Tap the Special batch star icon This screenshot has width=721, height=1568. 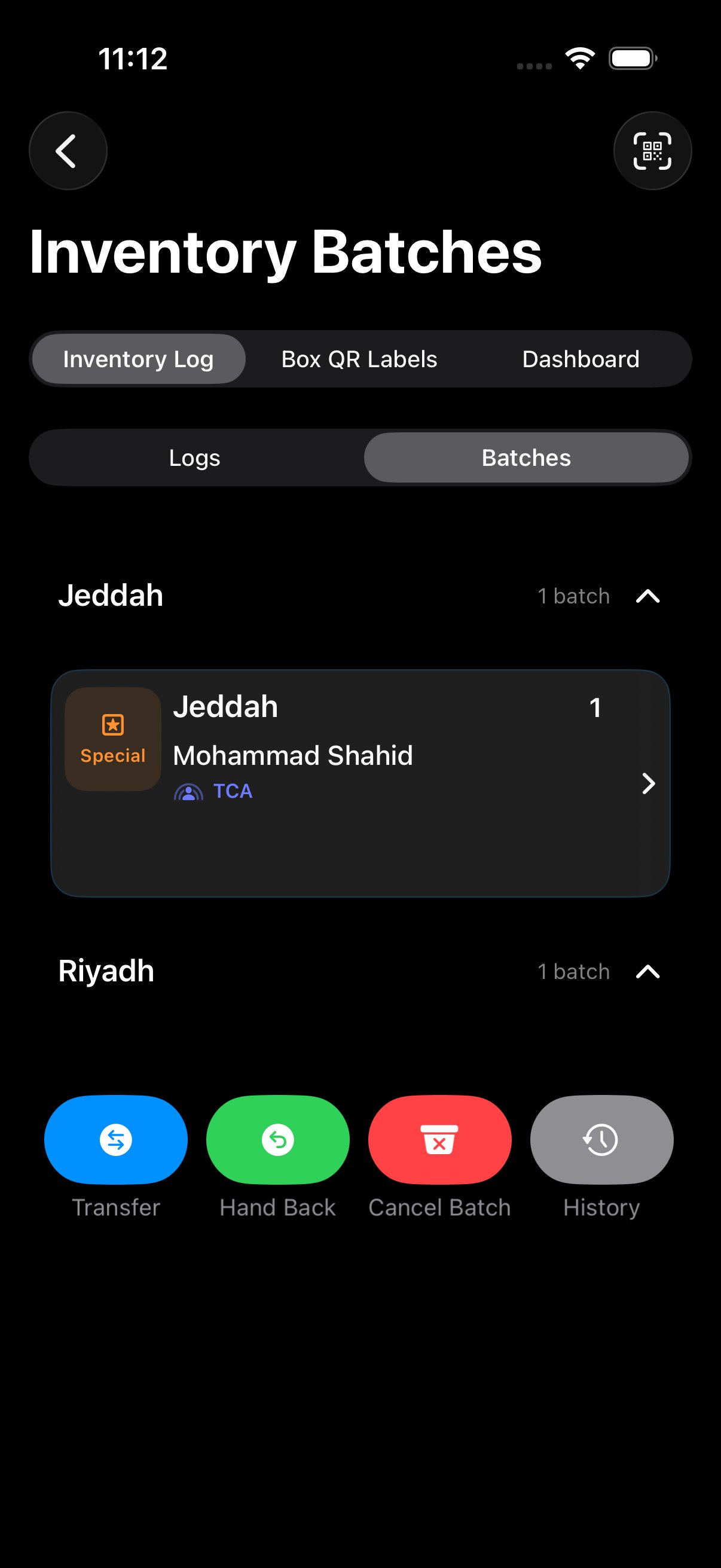tap(112, 724)
